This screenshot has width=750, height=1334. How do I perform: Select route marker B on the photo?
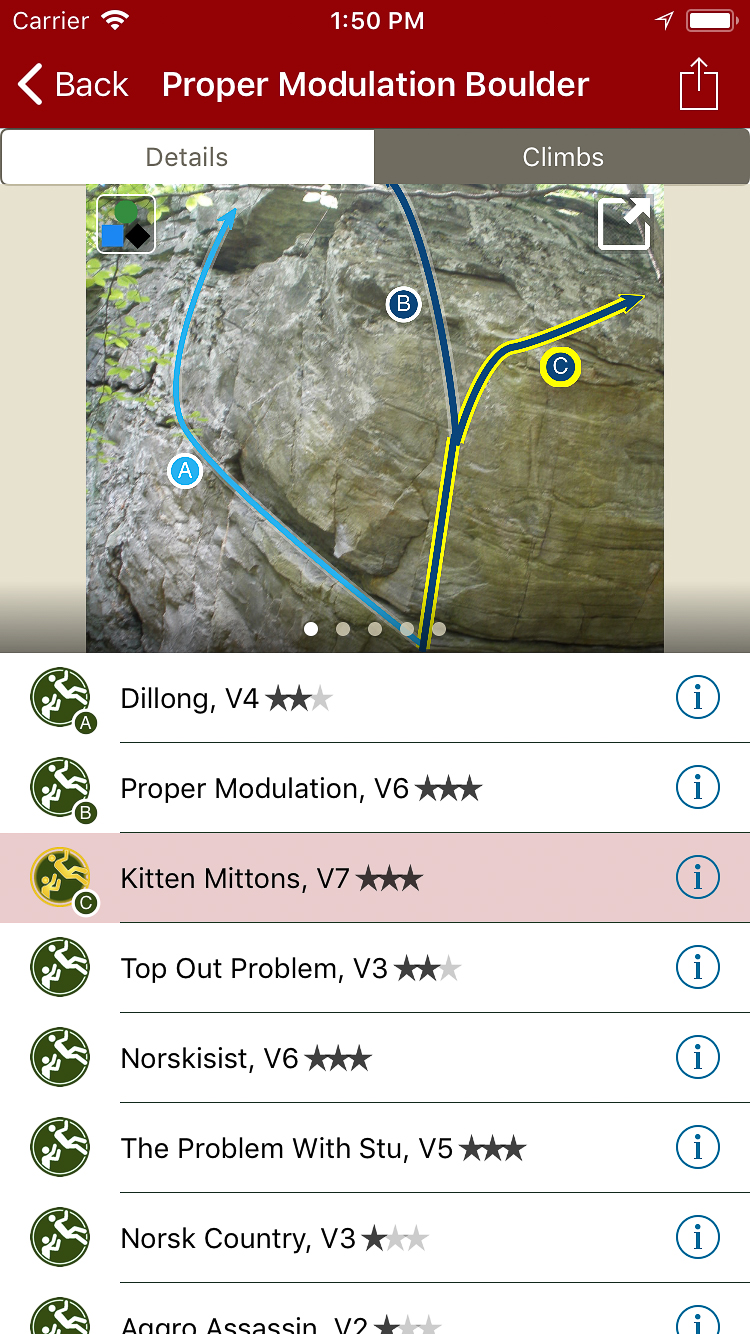tap(403, 304)
